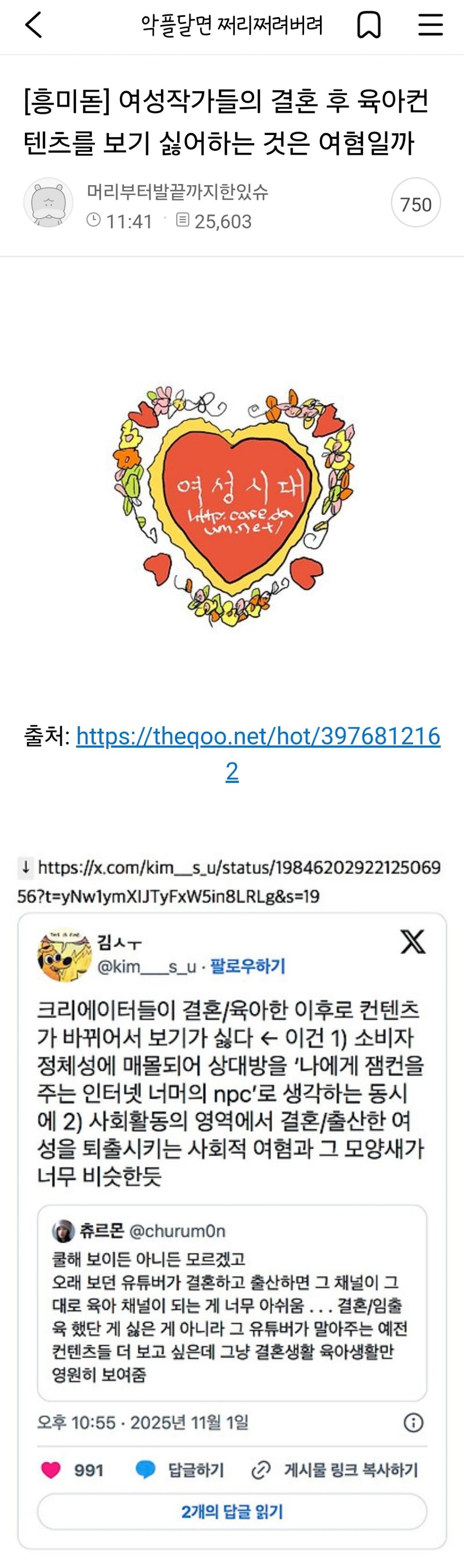Open author 머리부터발끝까지한있슈's profile picture
Viewport: 464px width, 1568px height.
point(48,203)
